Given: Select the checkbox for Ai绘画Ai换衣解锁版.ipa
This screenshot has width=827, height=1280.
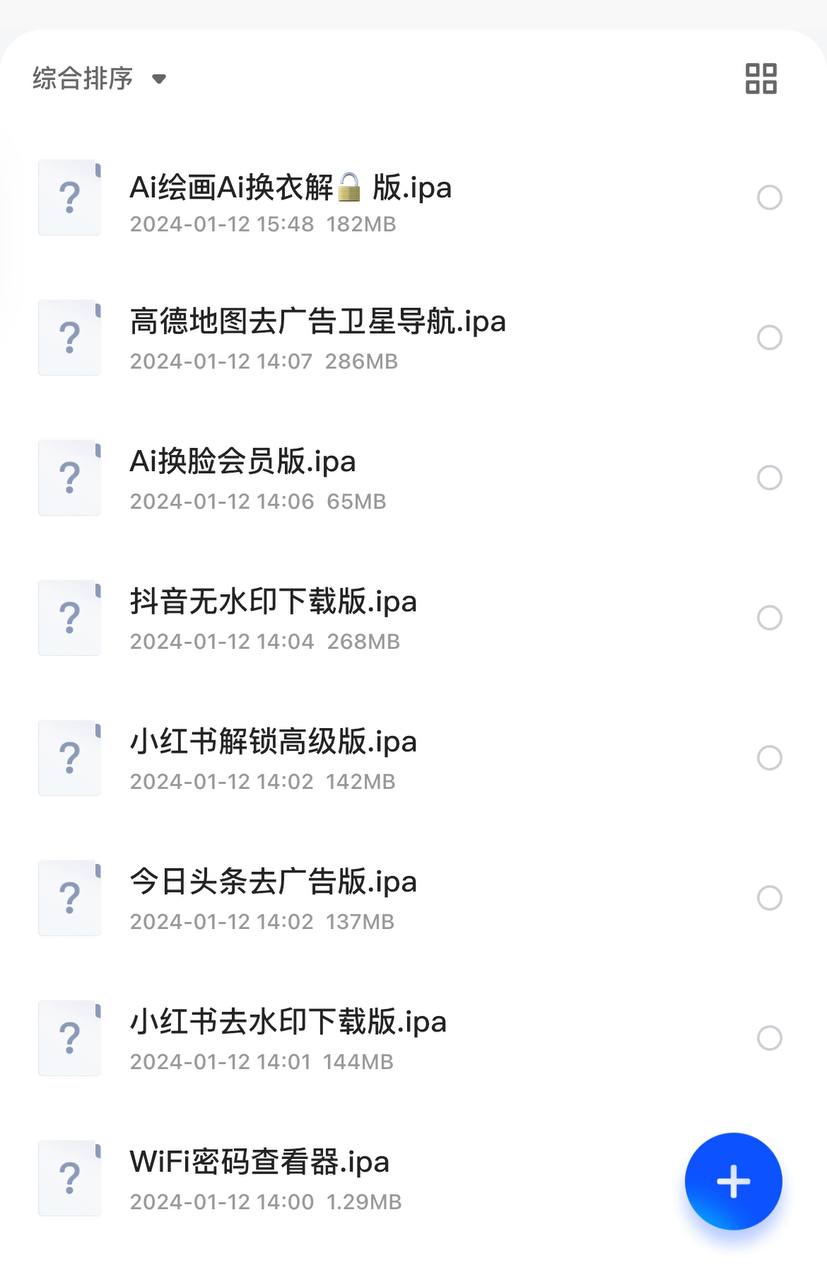Looking at the screenshot, I should (770, 197).
